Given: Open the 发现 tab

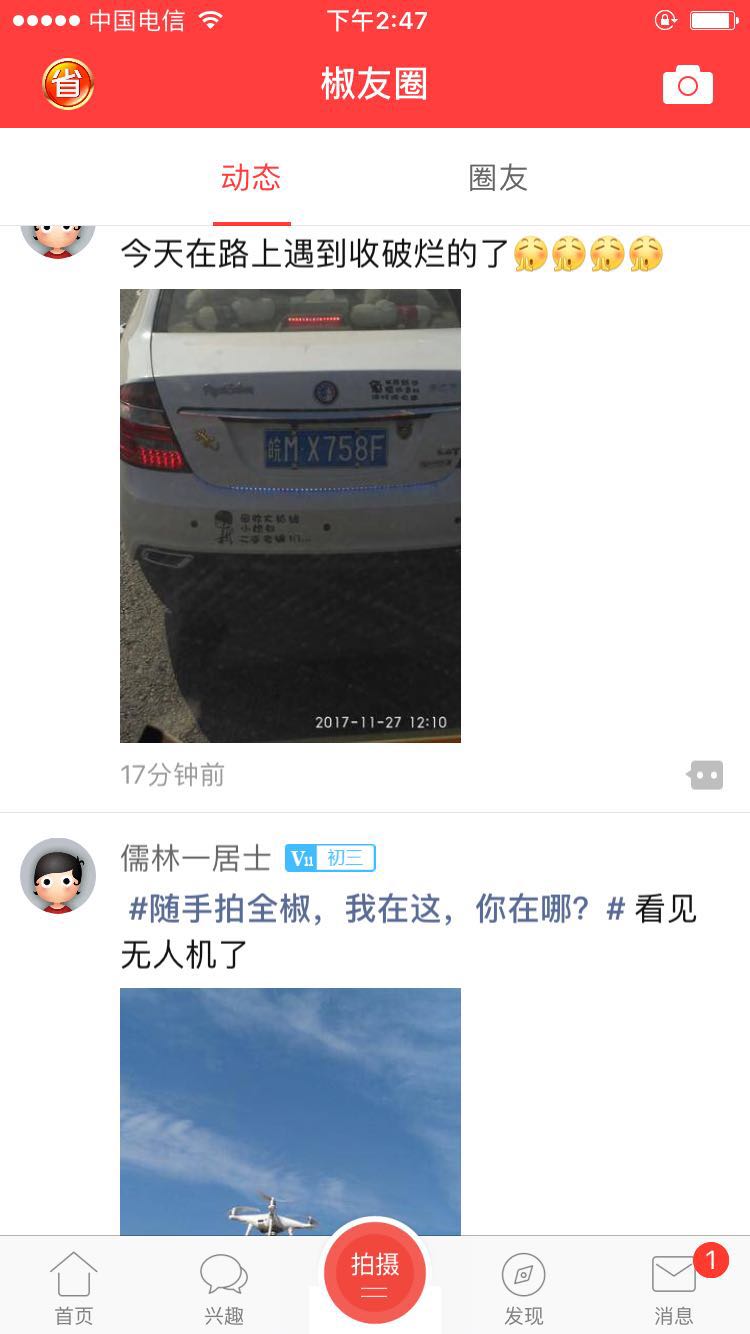Looking at the screenshot, I should [x=523, y=1288].
